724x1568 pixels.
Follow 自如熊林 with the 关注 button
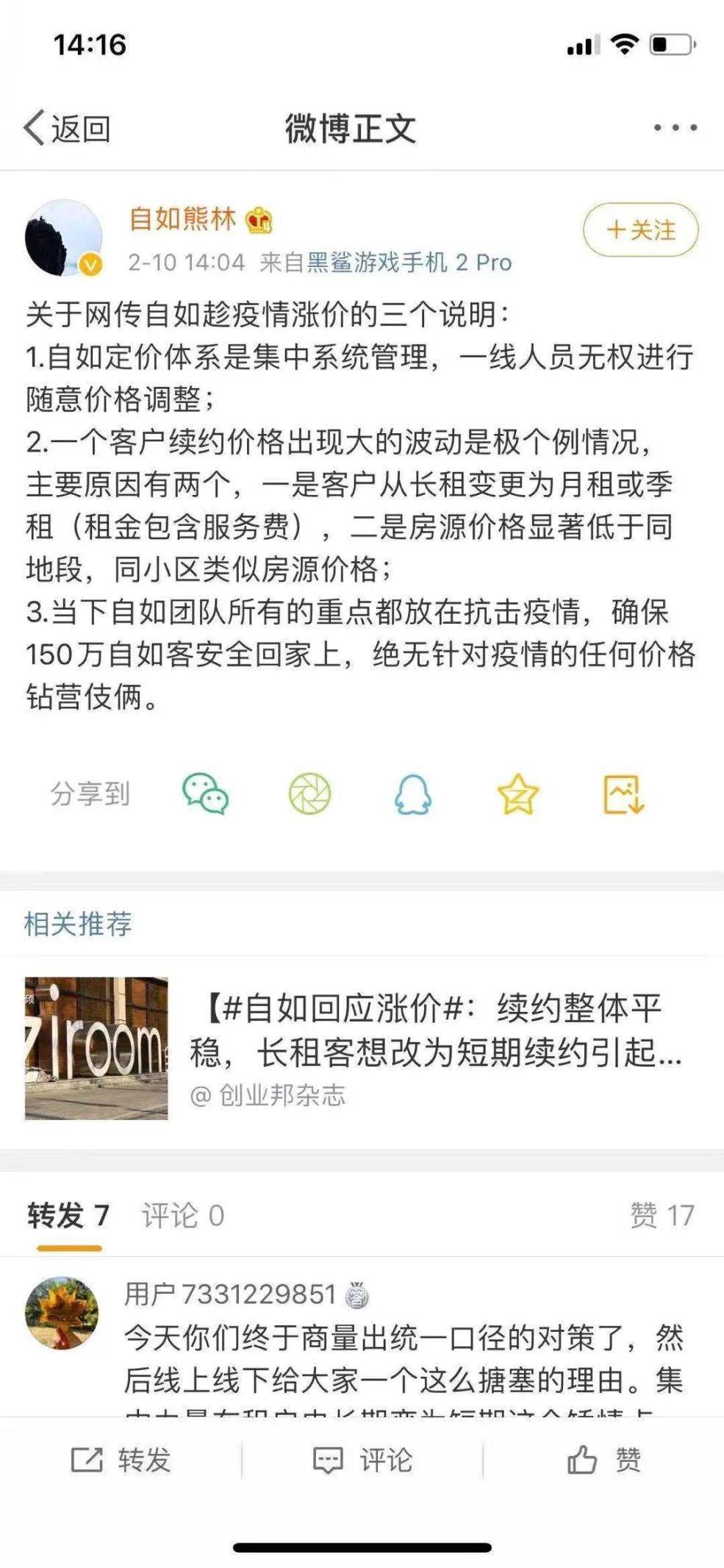640,230
